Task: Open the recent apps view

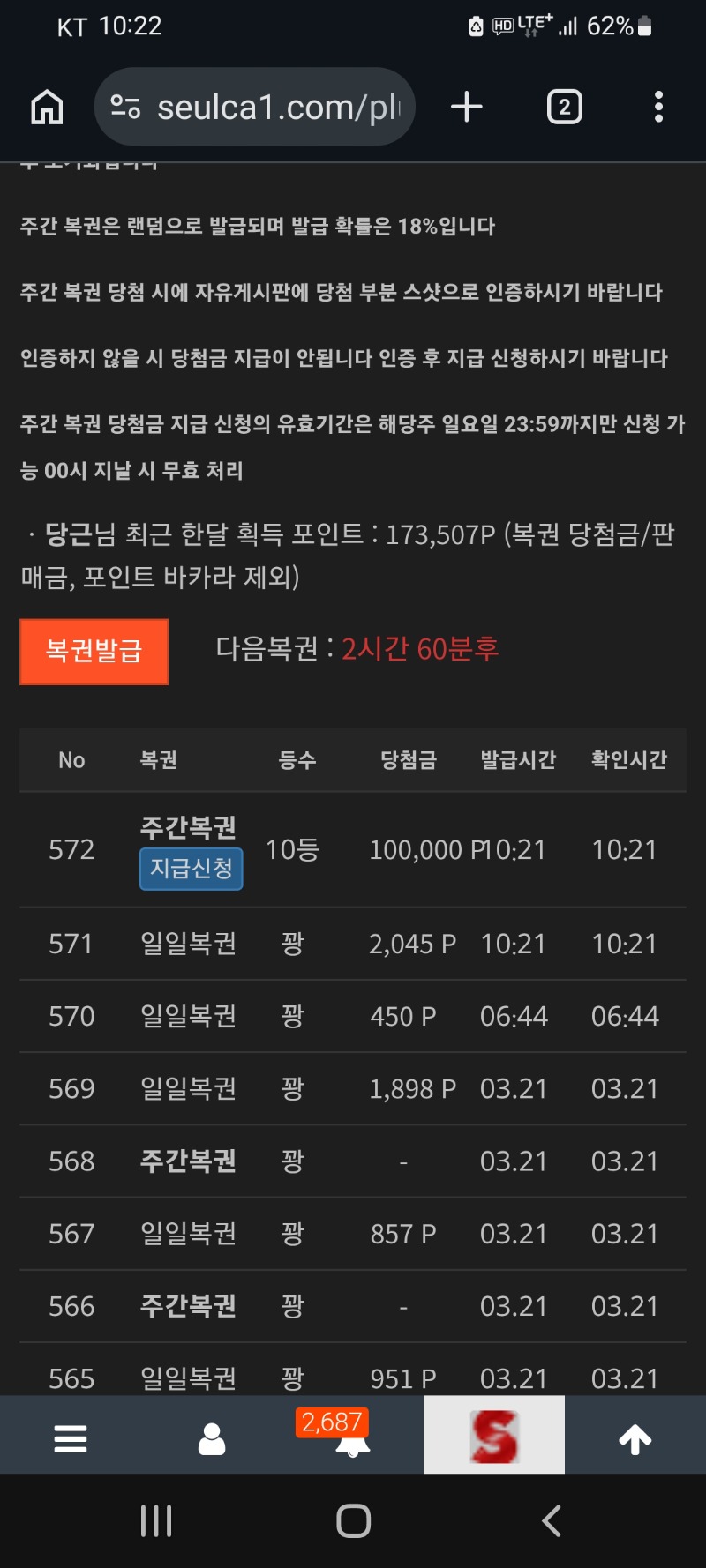Action: coord(156,1520)
